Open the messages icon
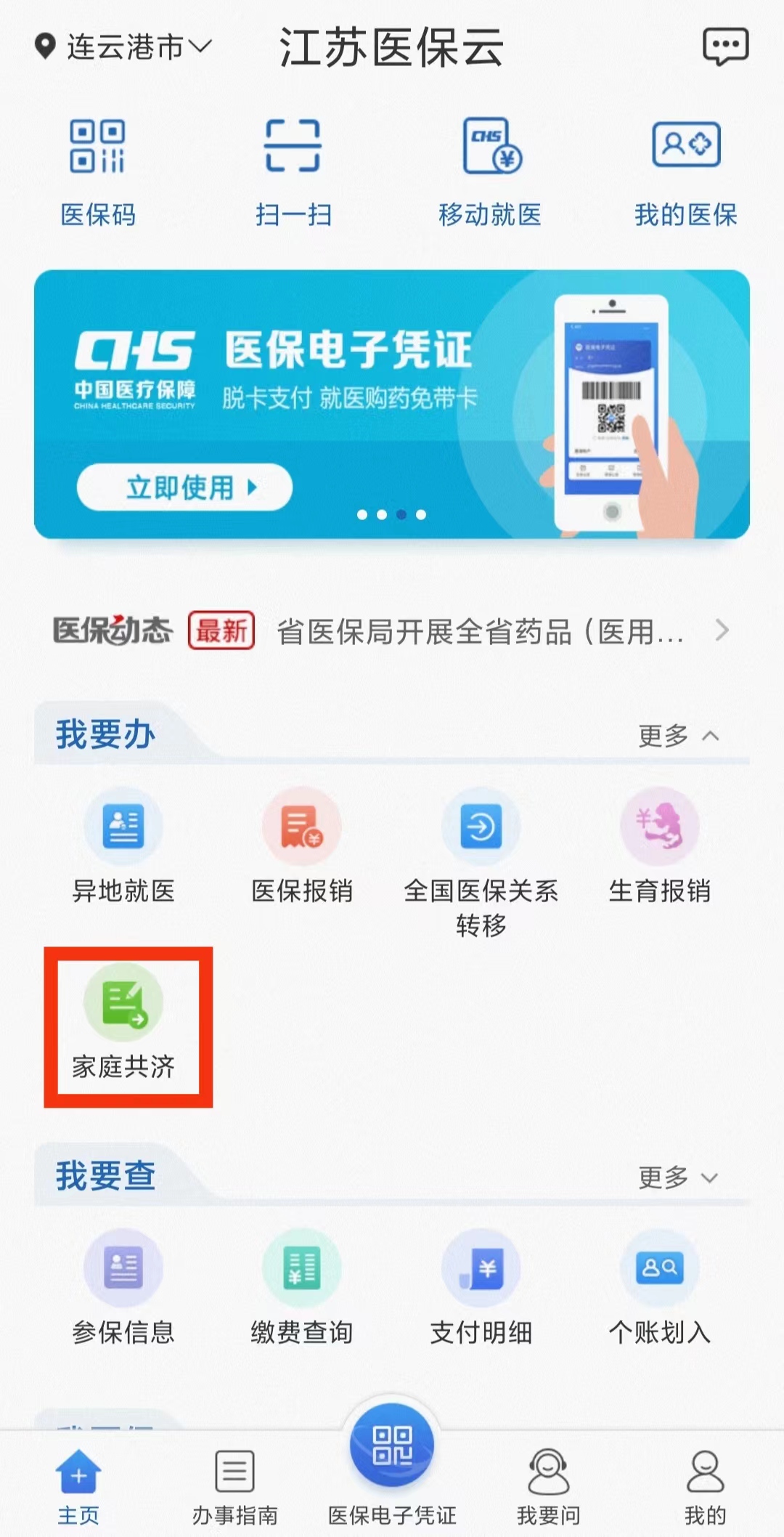The image size is (784, 1537). click(724, 47)
